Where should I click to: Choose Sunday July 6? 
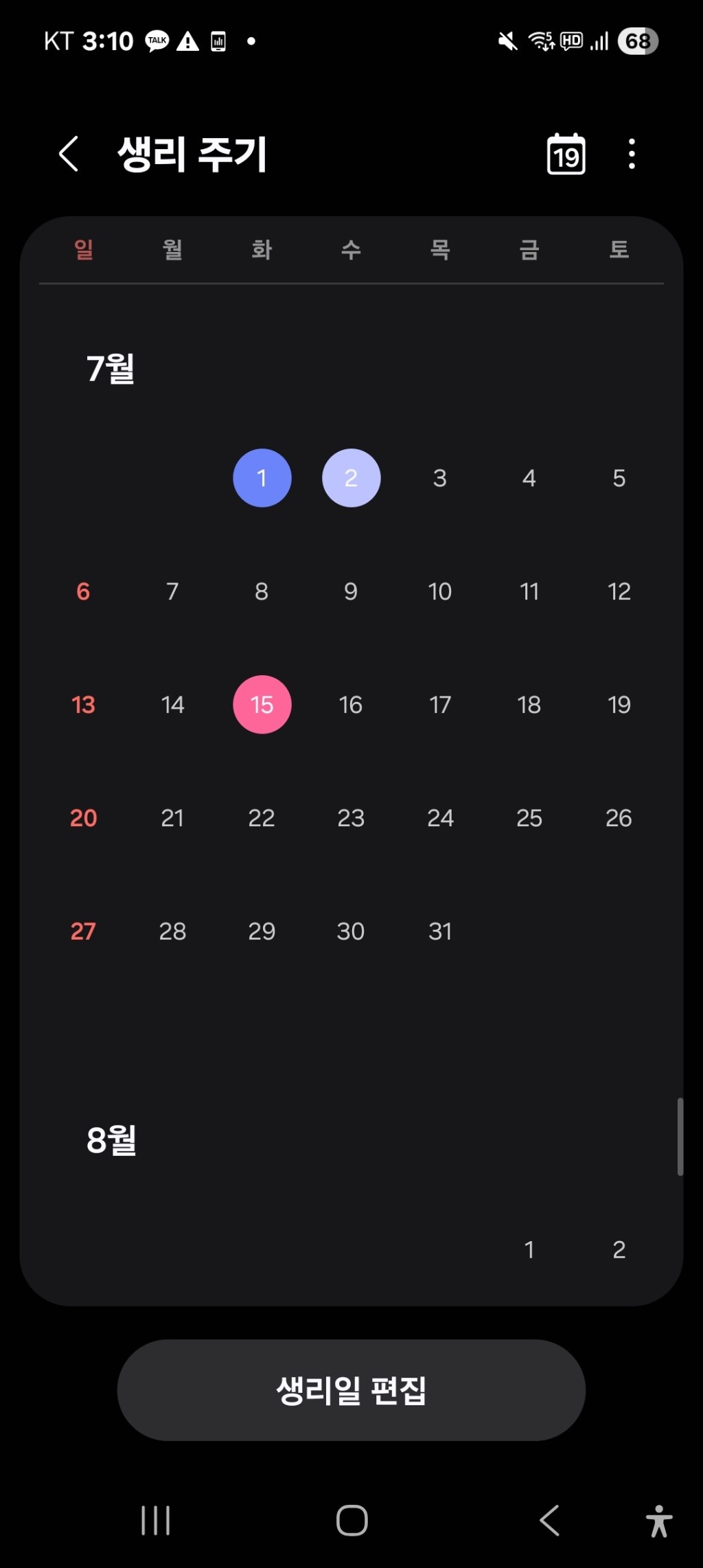(x=83, y=591)
